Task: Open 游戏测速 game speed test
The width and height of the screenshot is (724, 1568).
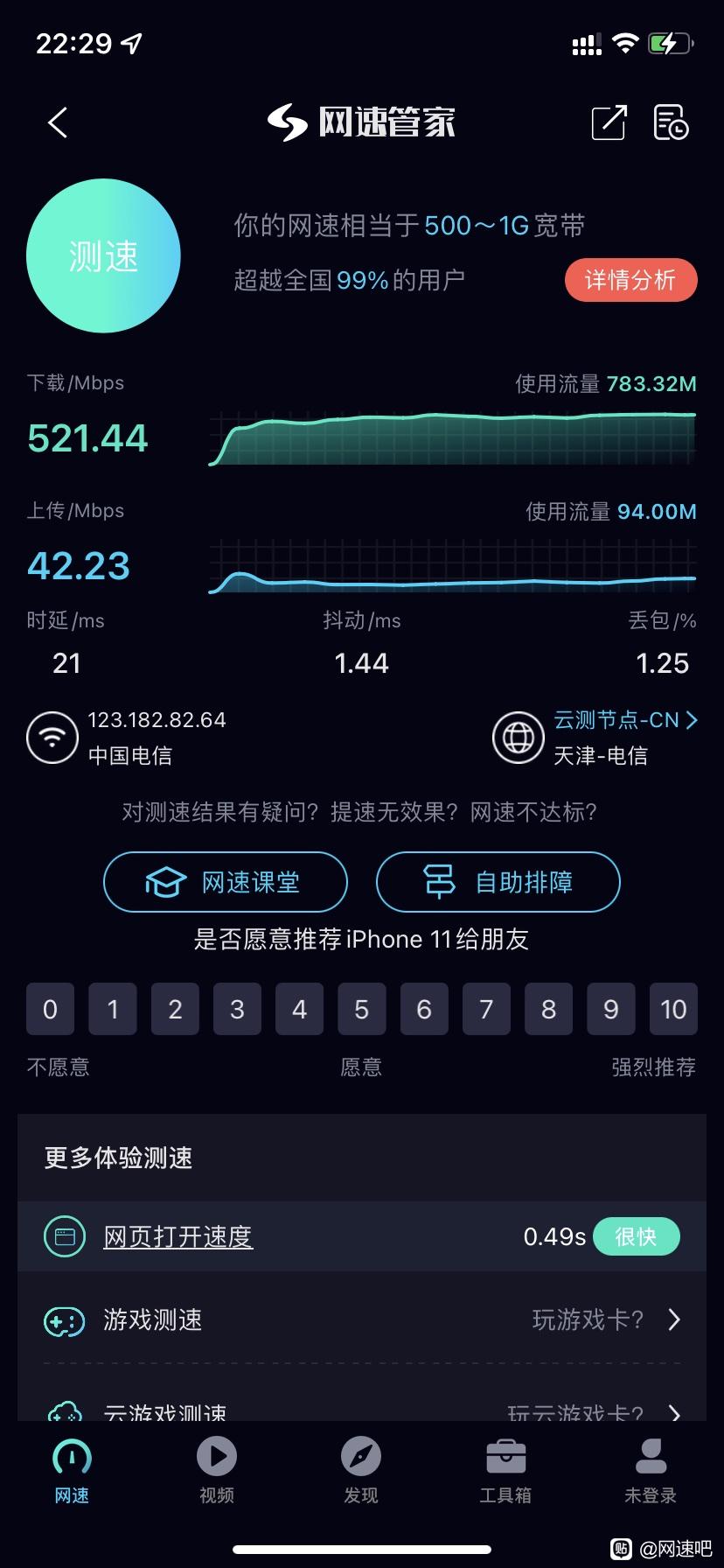Action: 362,1319
